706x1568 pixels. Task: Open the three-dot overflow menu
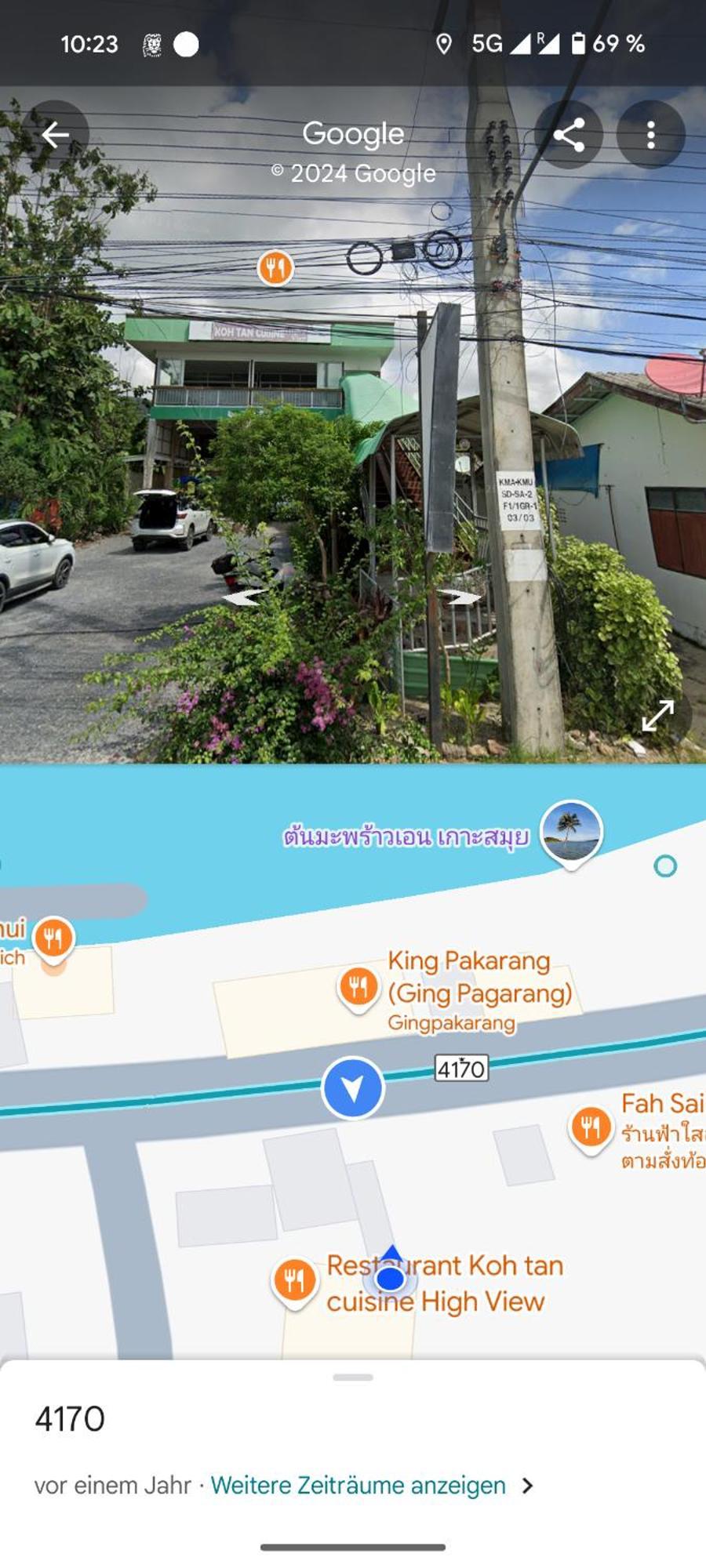coord(650,135)
